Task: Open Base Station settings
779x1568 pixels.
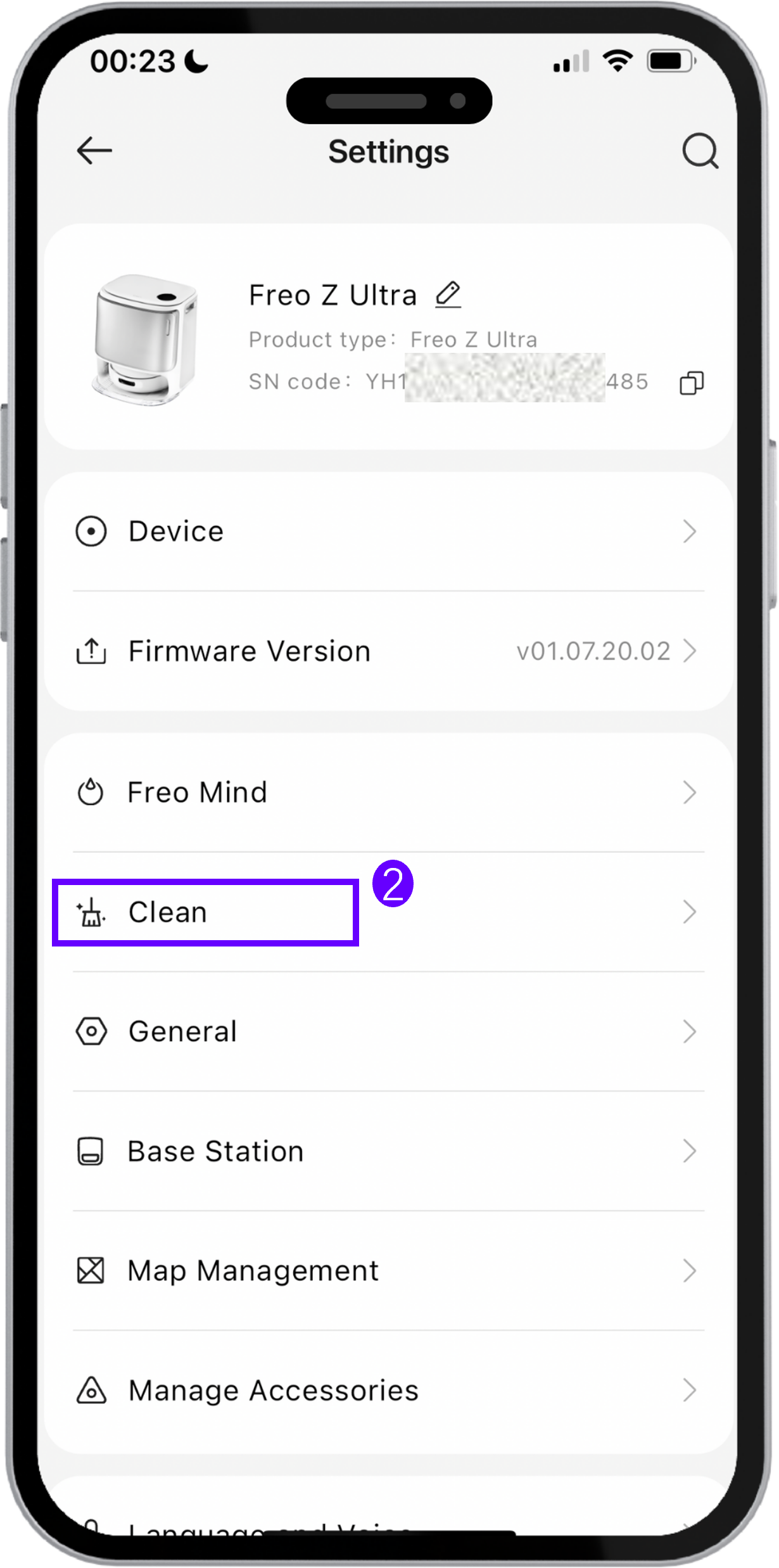Action: tap(389, 1151)
